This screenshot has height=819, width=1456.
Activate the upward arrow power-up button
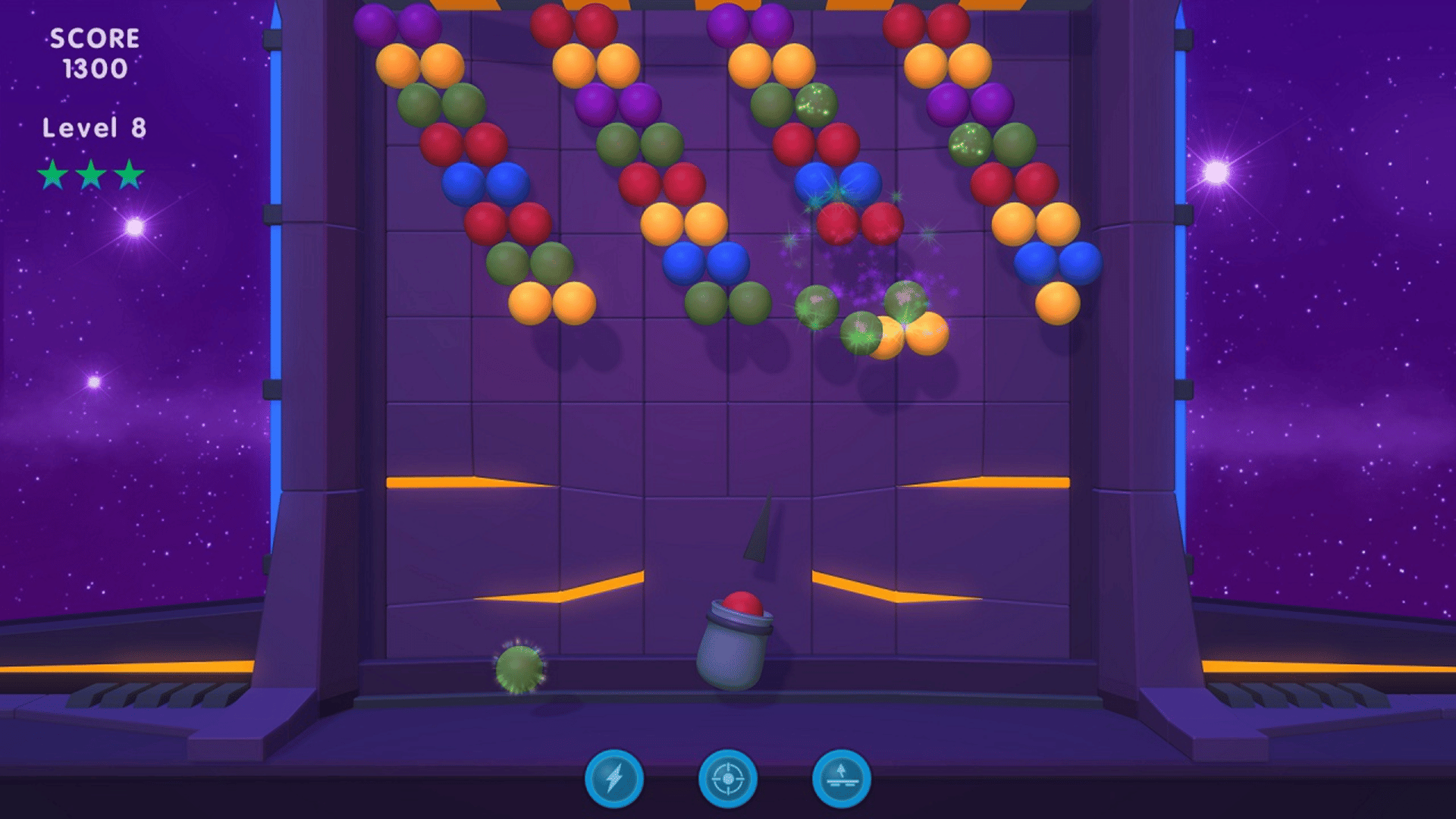click(841, 779)
